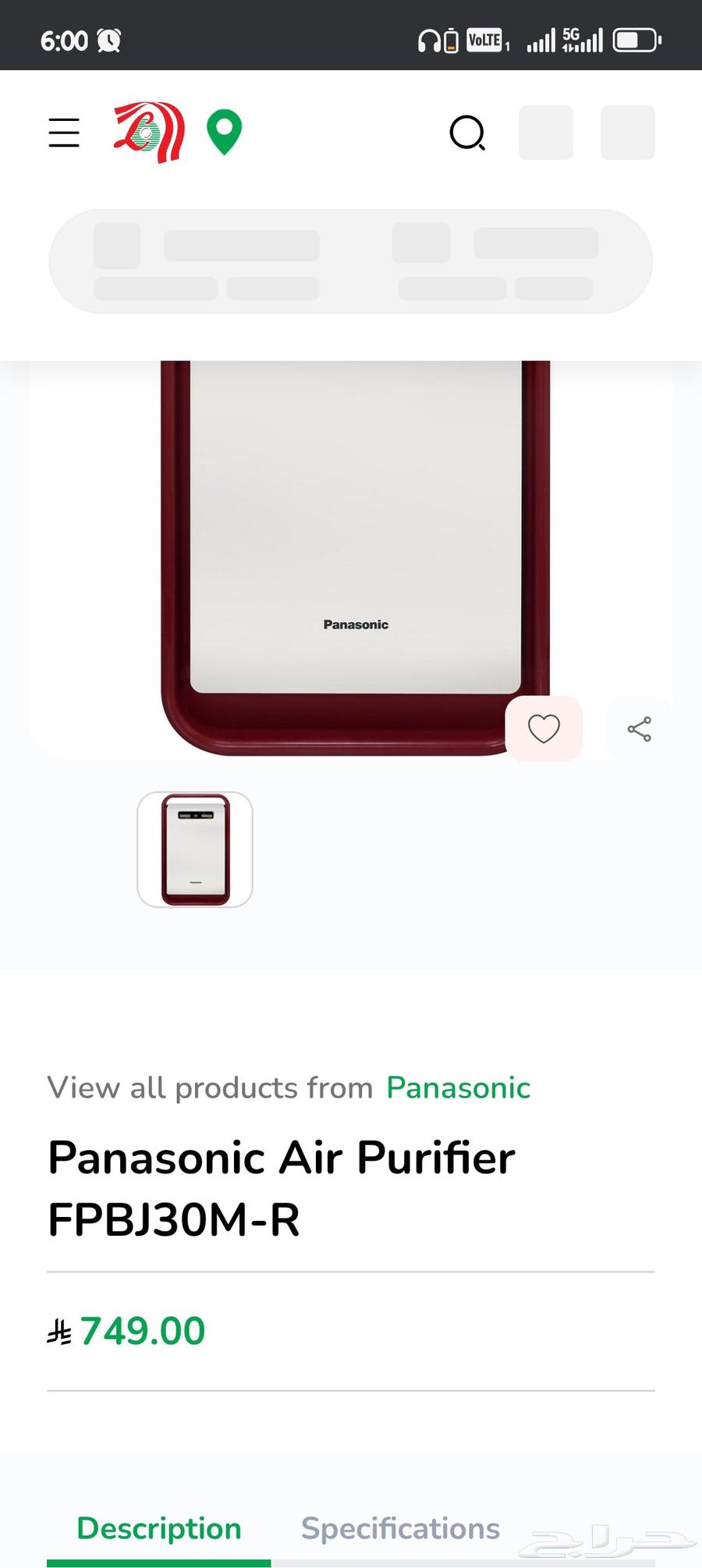Switch to the Specifications tab

tap(400, 1528)
